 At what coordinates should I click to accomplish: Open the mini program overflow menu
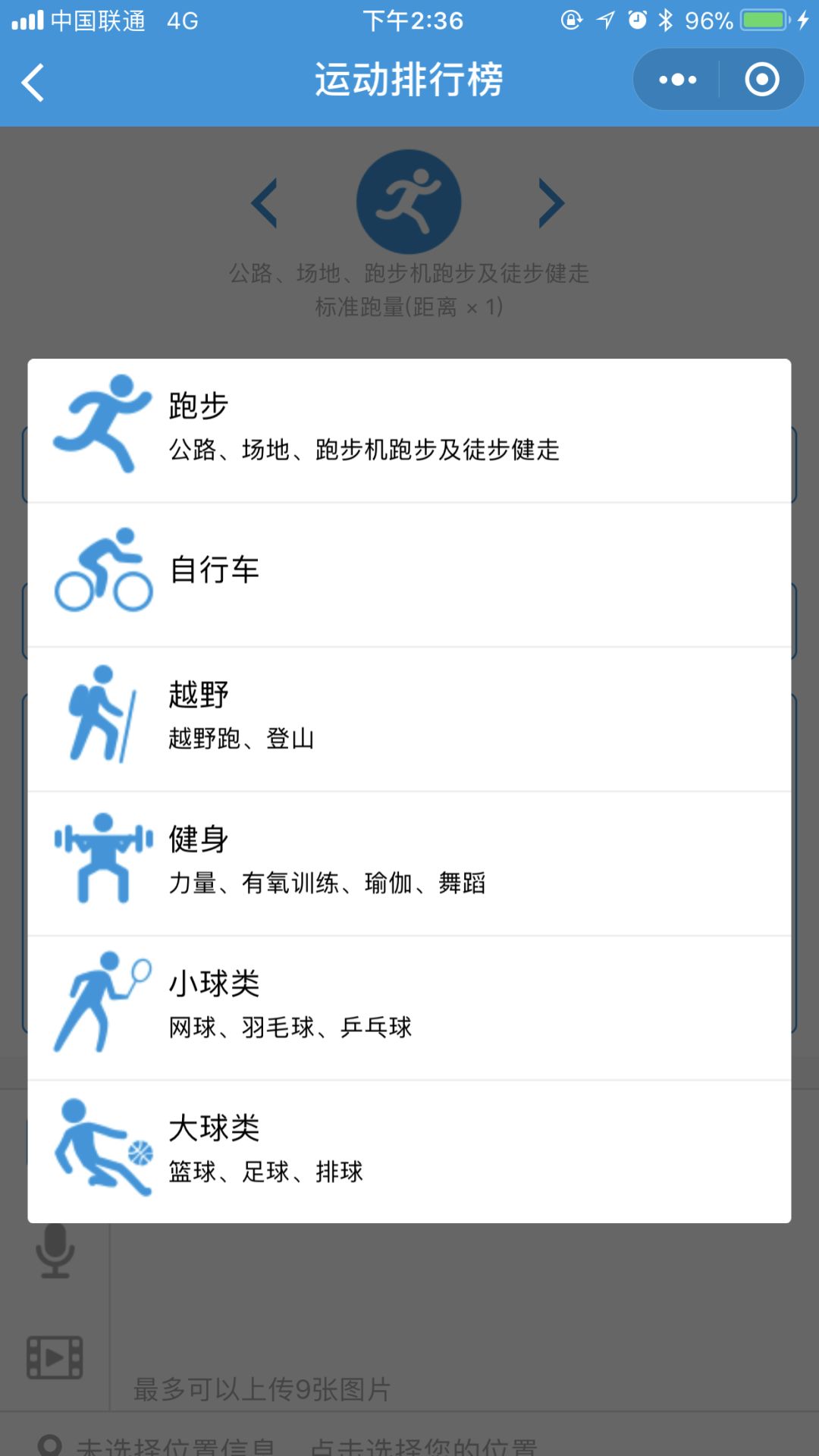pos(677,80)
